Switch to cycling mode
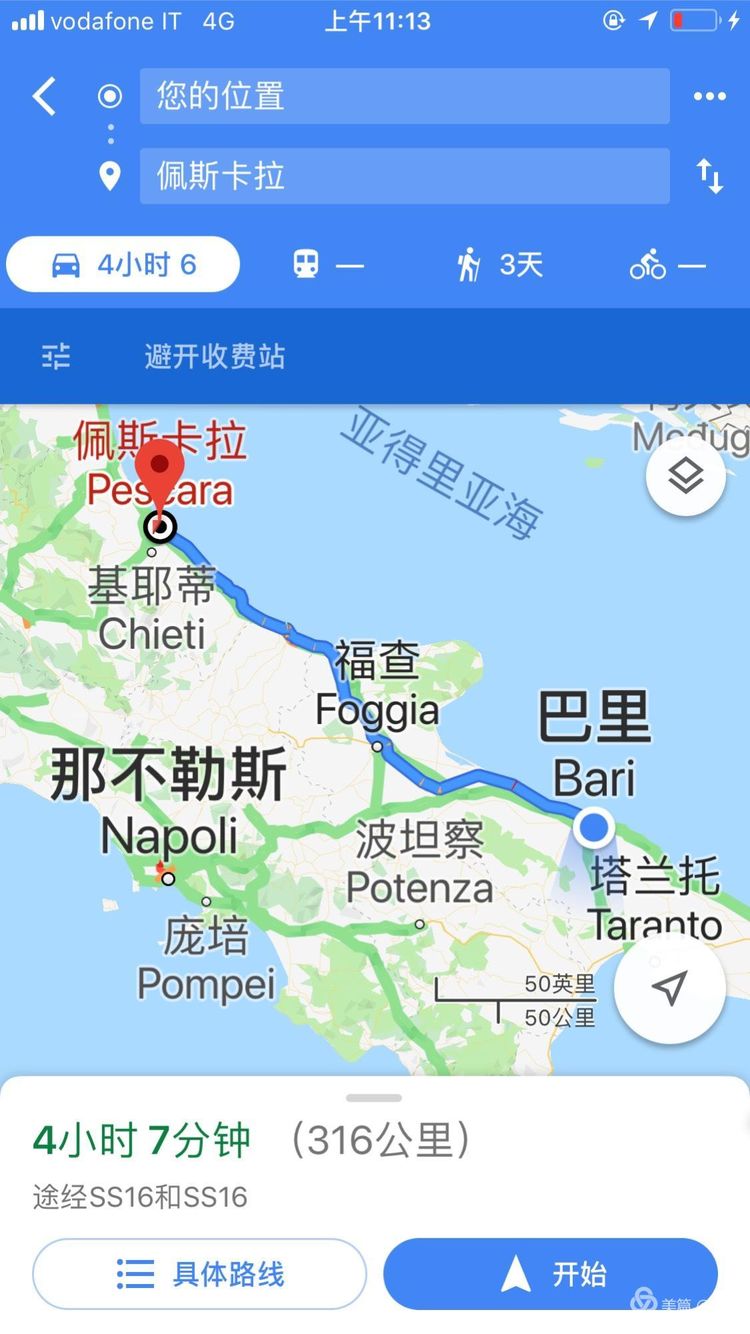 (x=667, y=265)
